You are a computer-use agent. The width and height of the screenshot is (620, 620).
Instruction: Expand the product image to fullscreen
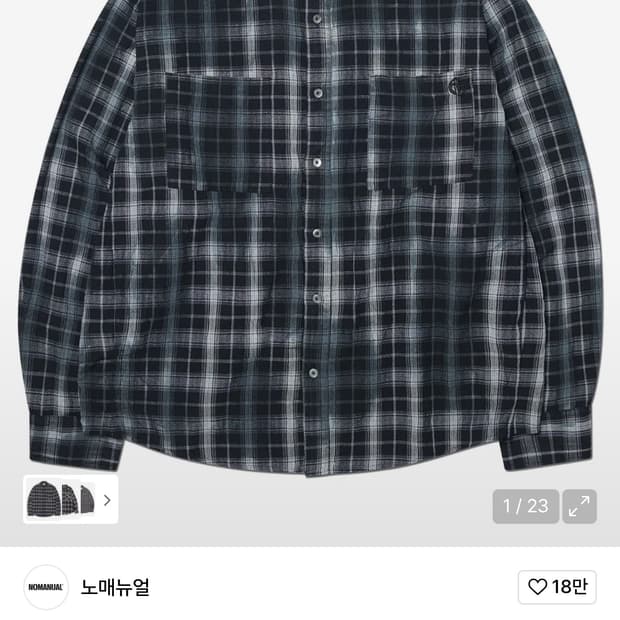tap(579, 506)
